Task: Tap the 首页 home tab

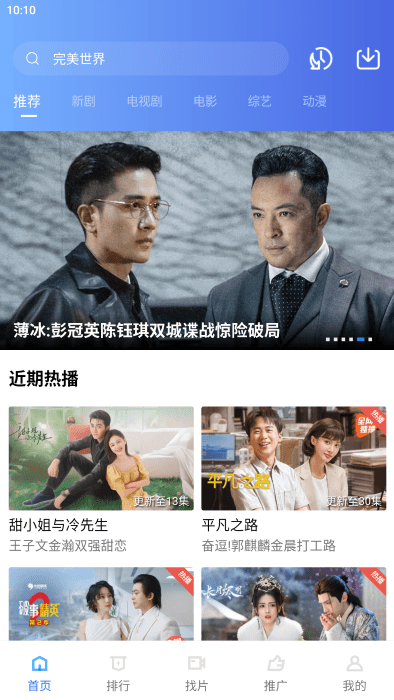Action: point(39,673)
